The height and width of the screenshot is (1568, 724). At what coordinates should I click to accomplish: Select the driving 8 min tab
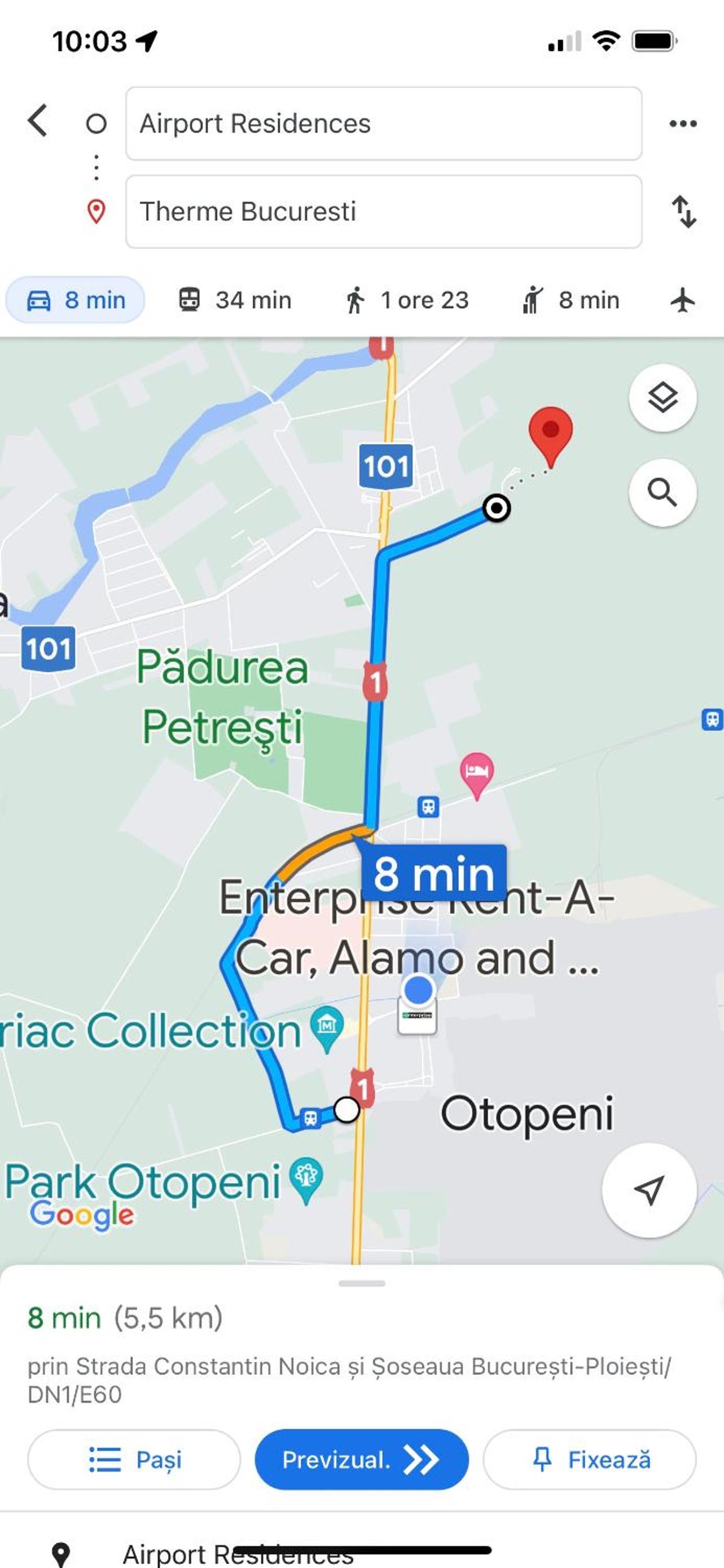76,300
